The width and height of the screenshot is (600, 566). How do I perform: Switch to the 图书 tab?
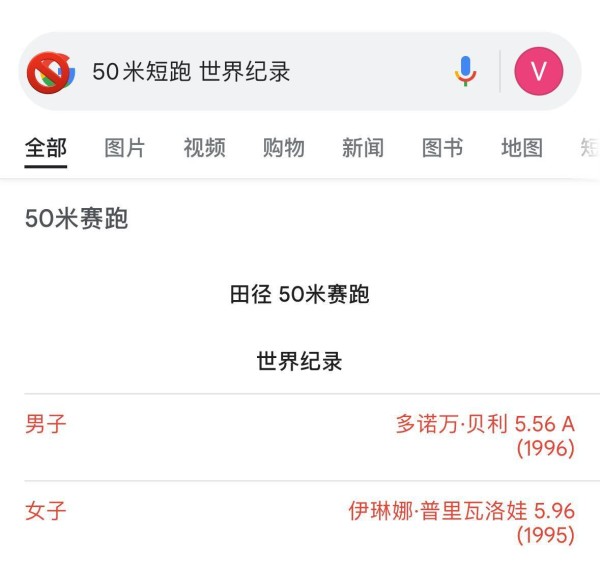(x=442, y=148)
